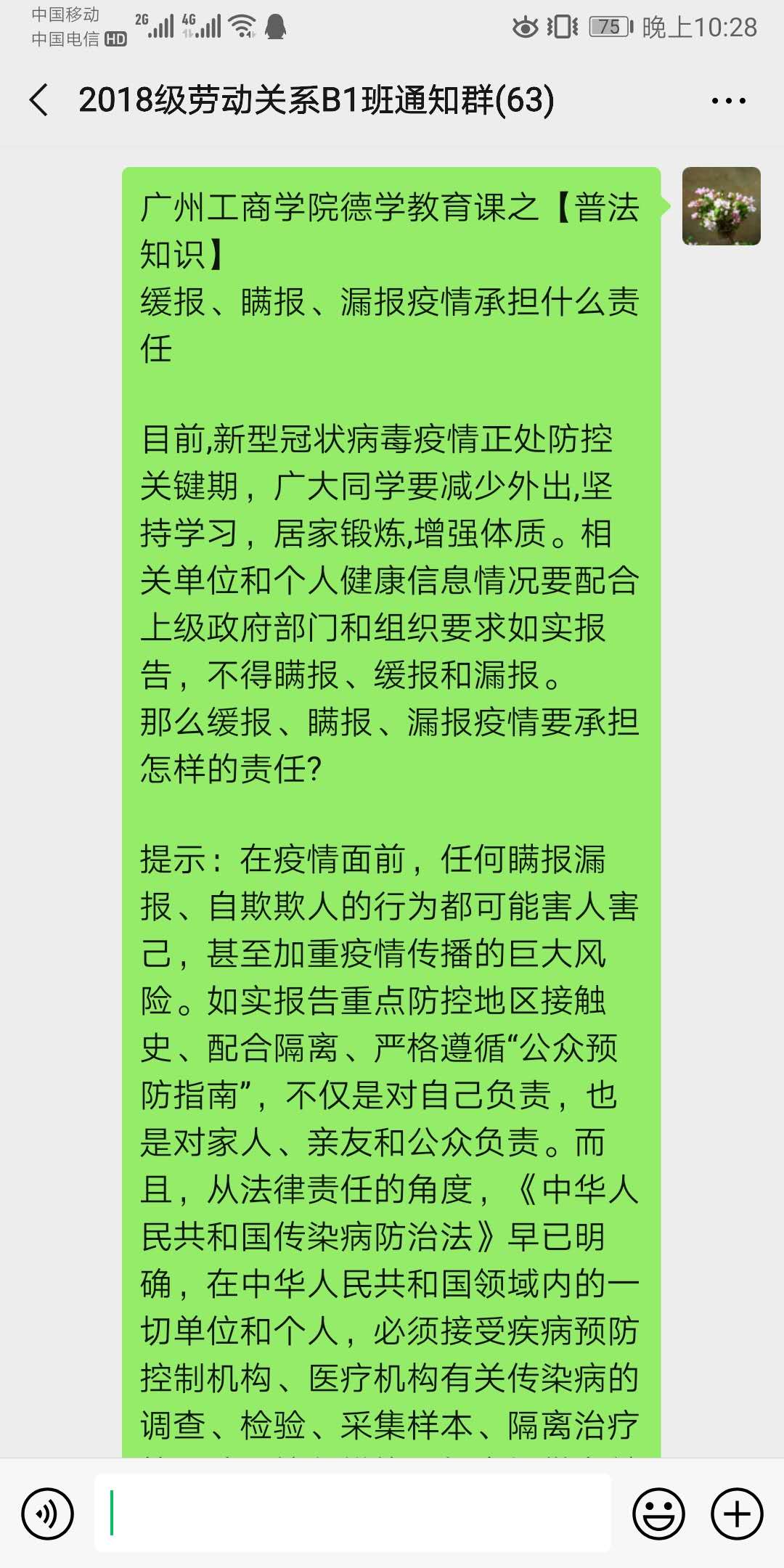The height and width of the screenshot is (1568, 784).
Task: Go back from the group chat
Action: (x=39, y=100)
